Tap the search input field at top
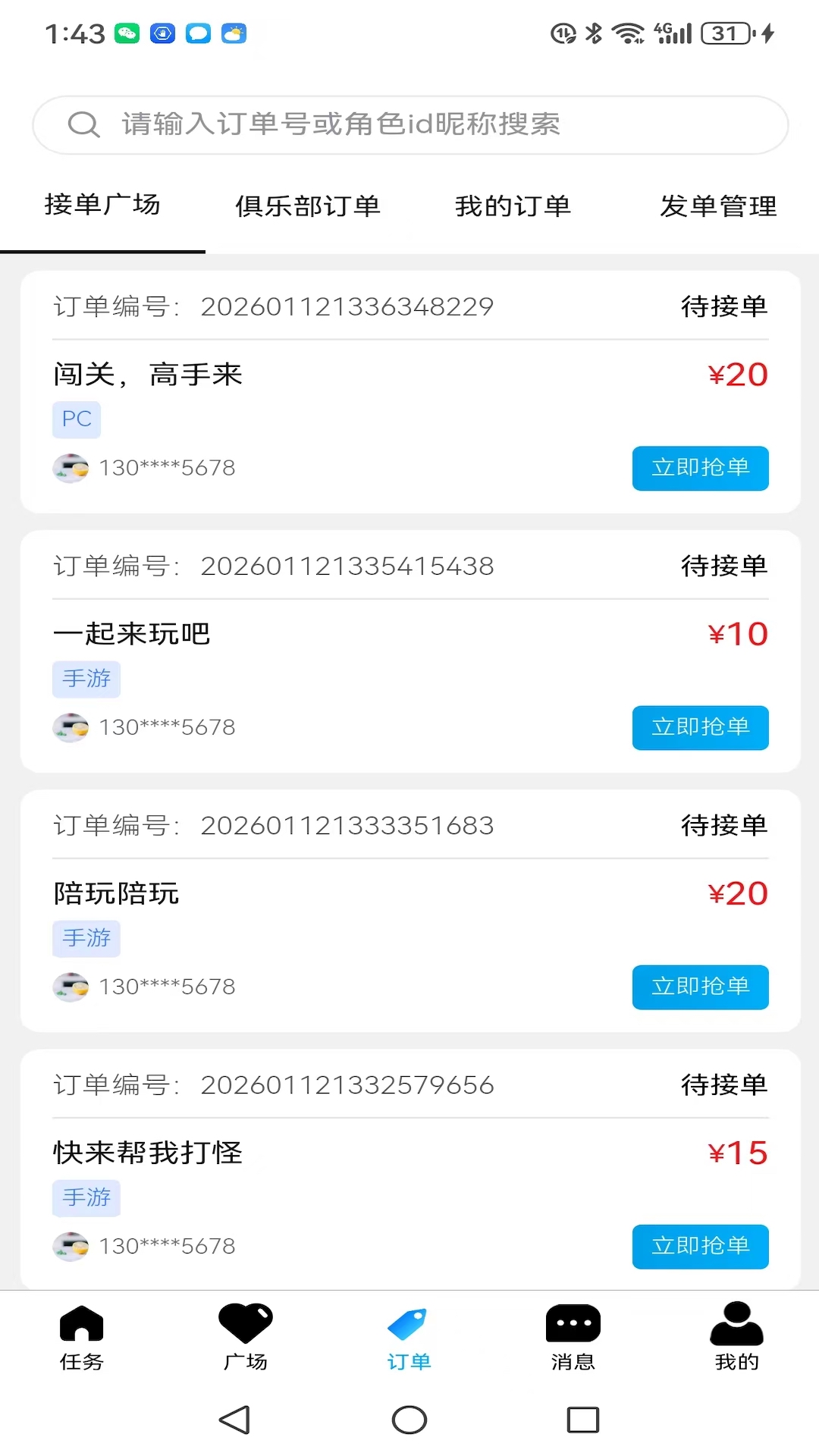Viewport: 819px width, 1456px height. pos(409,124)
